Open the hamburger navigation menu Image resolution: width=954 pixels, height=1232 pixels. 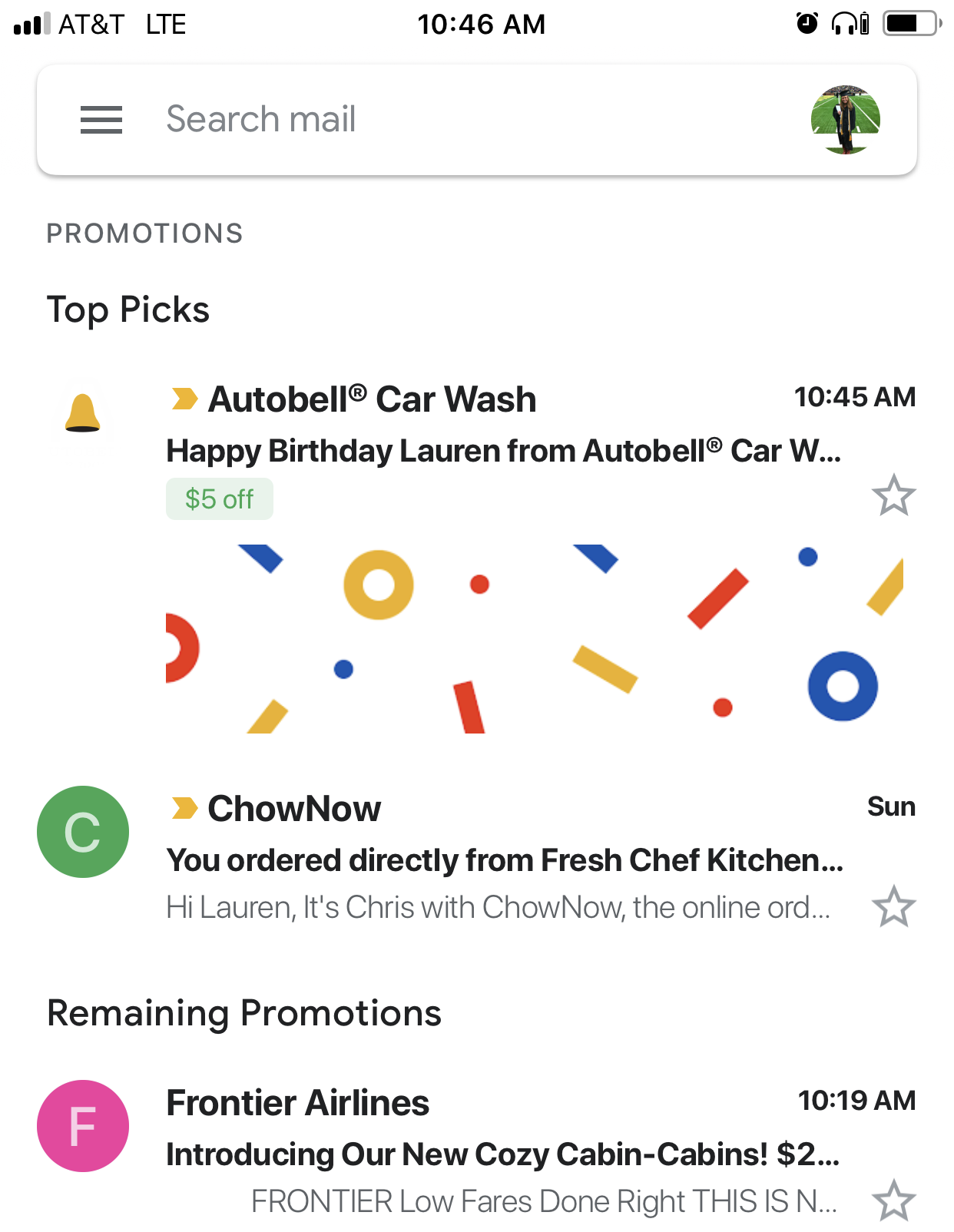pos(101,120)
